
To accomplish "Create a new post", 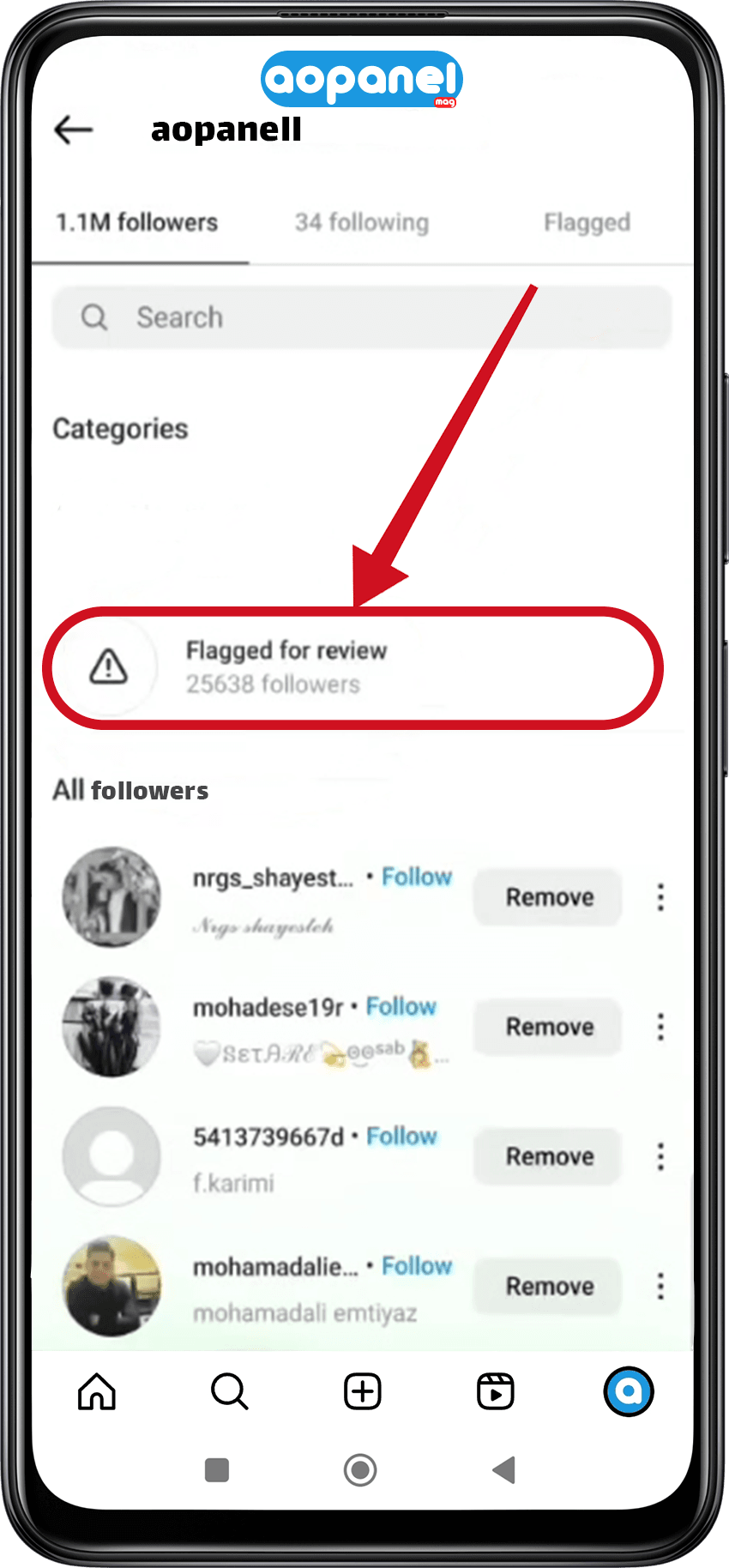I will (x=363, y=1391).
